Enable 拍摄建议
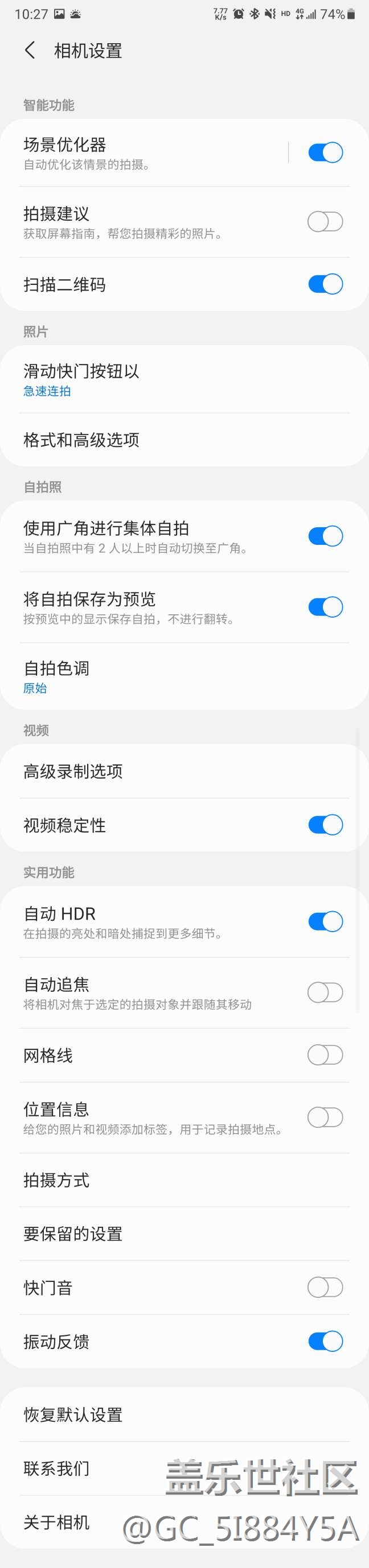369x1568 pixels. tap(325, 222)
